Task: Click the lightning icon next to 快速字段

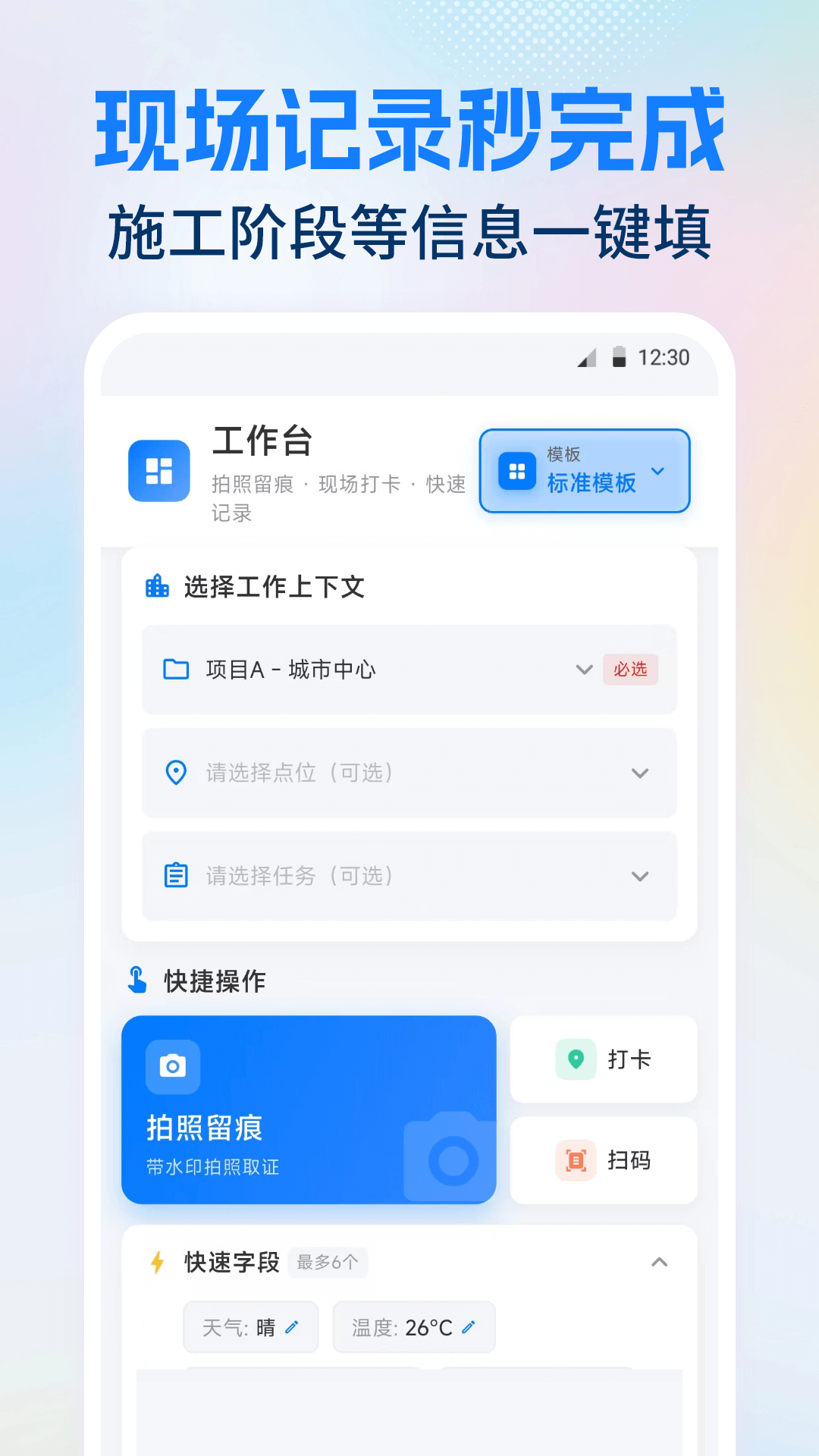Action: coord(157,1261)
